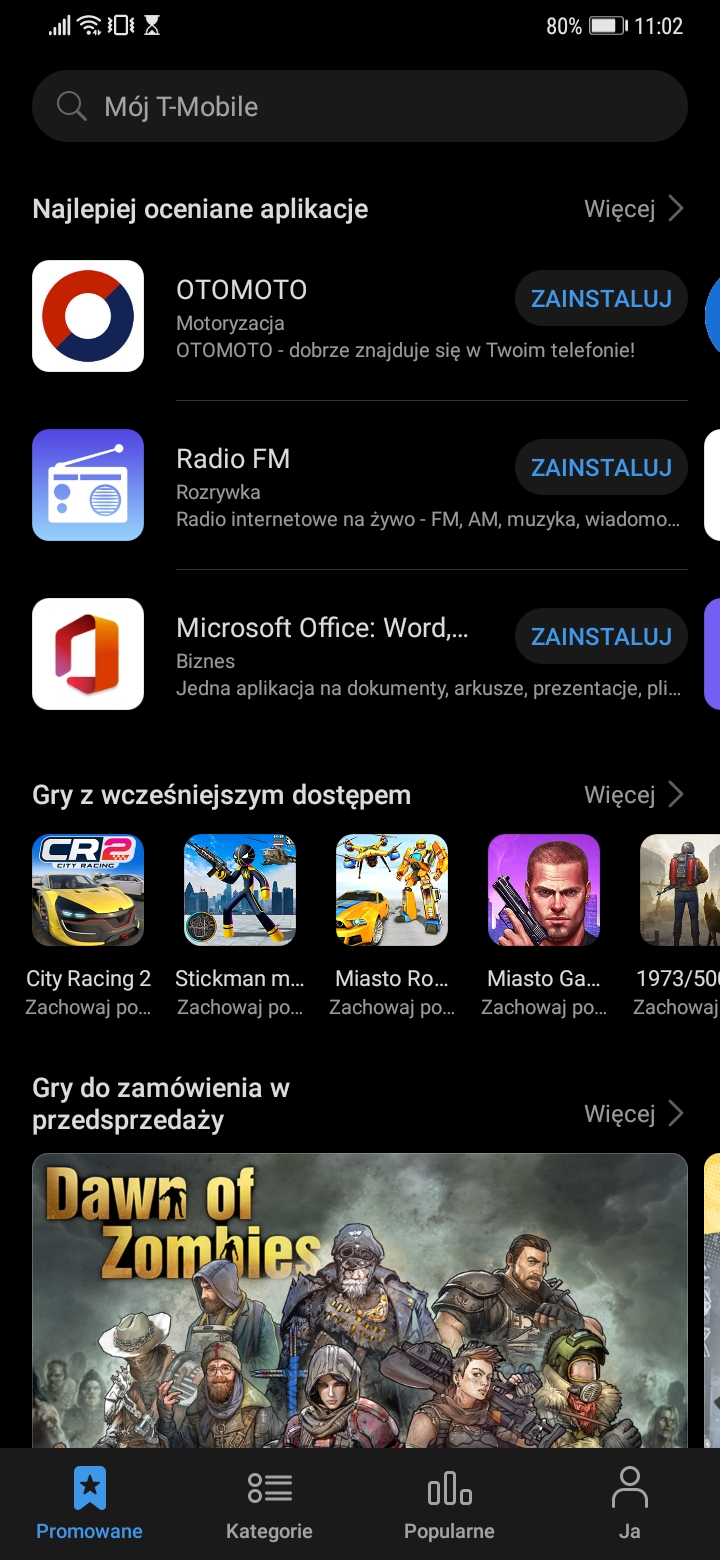Install Microsoft Office
The height and width of the screenshot is (1560, 720).
[601, 637]
